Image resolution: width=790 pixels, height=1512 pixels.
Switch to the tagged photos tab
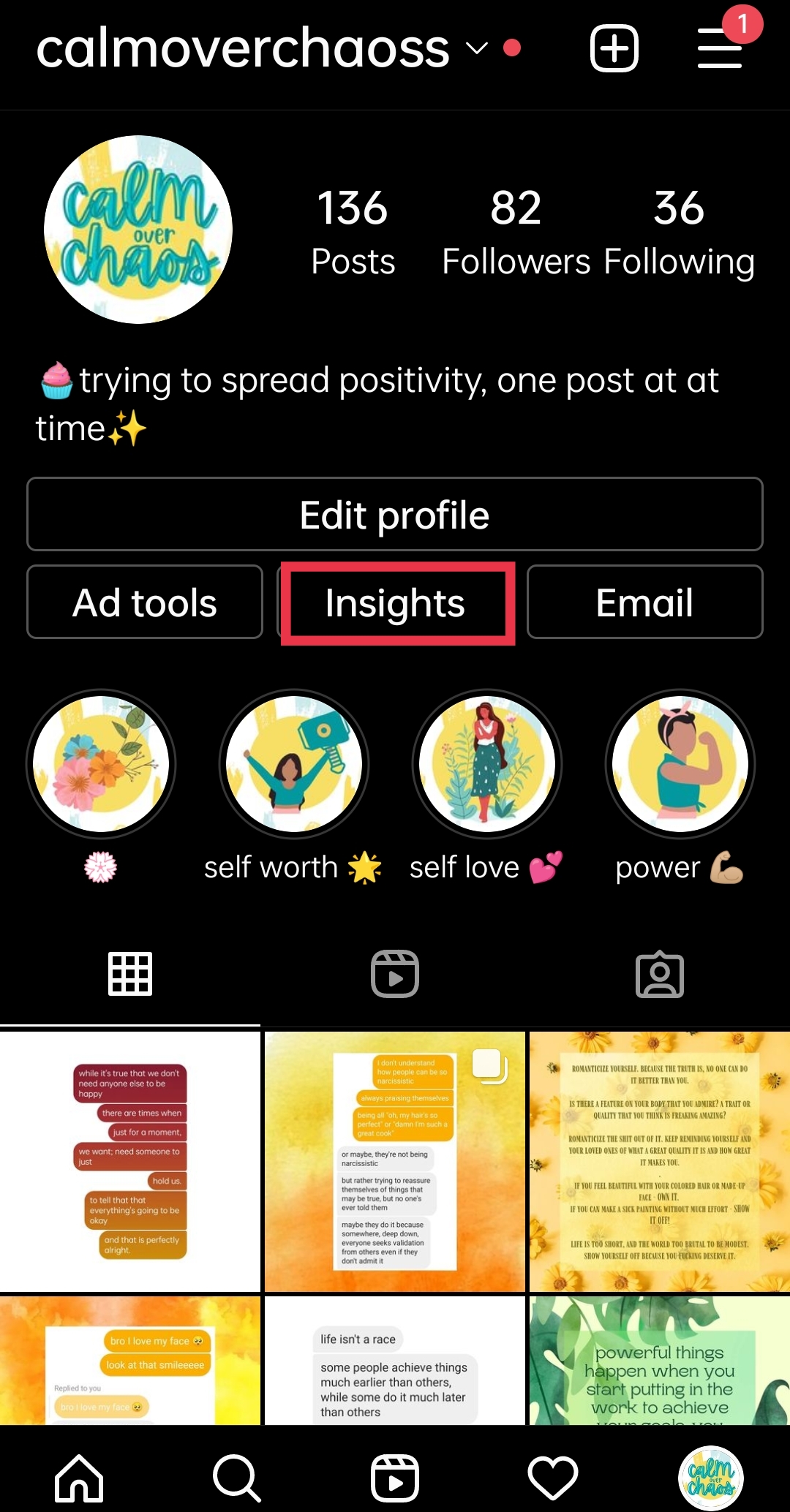point(659,974)
